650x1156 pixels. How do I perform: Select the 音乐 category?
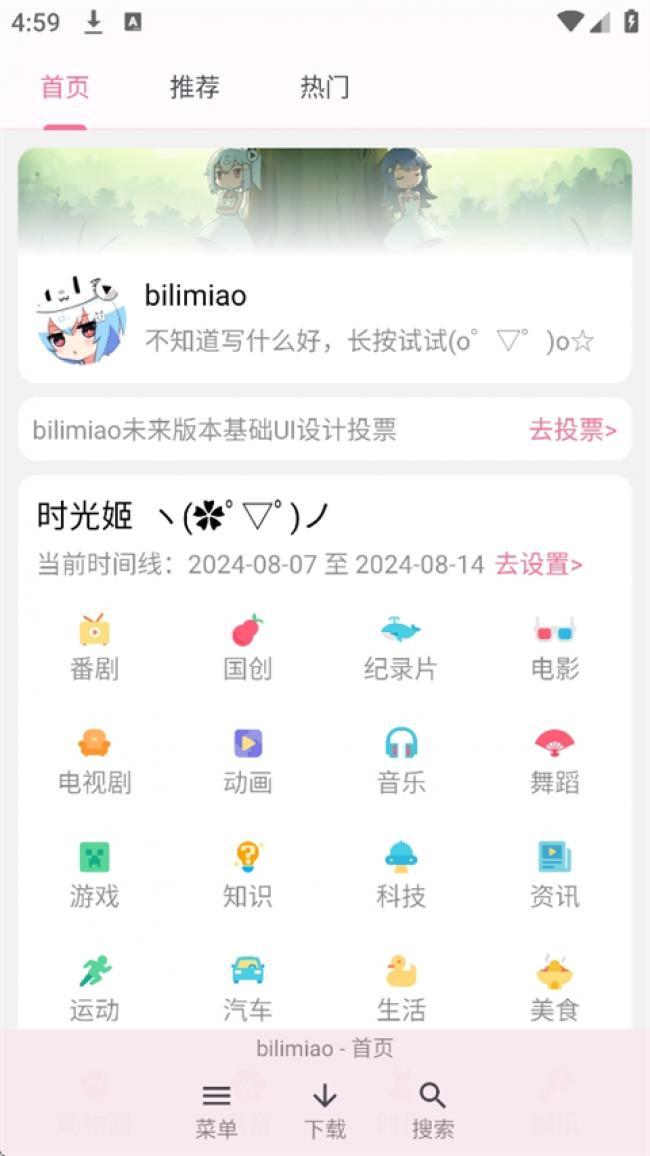coord(401,761)
